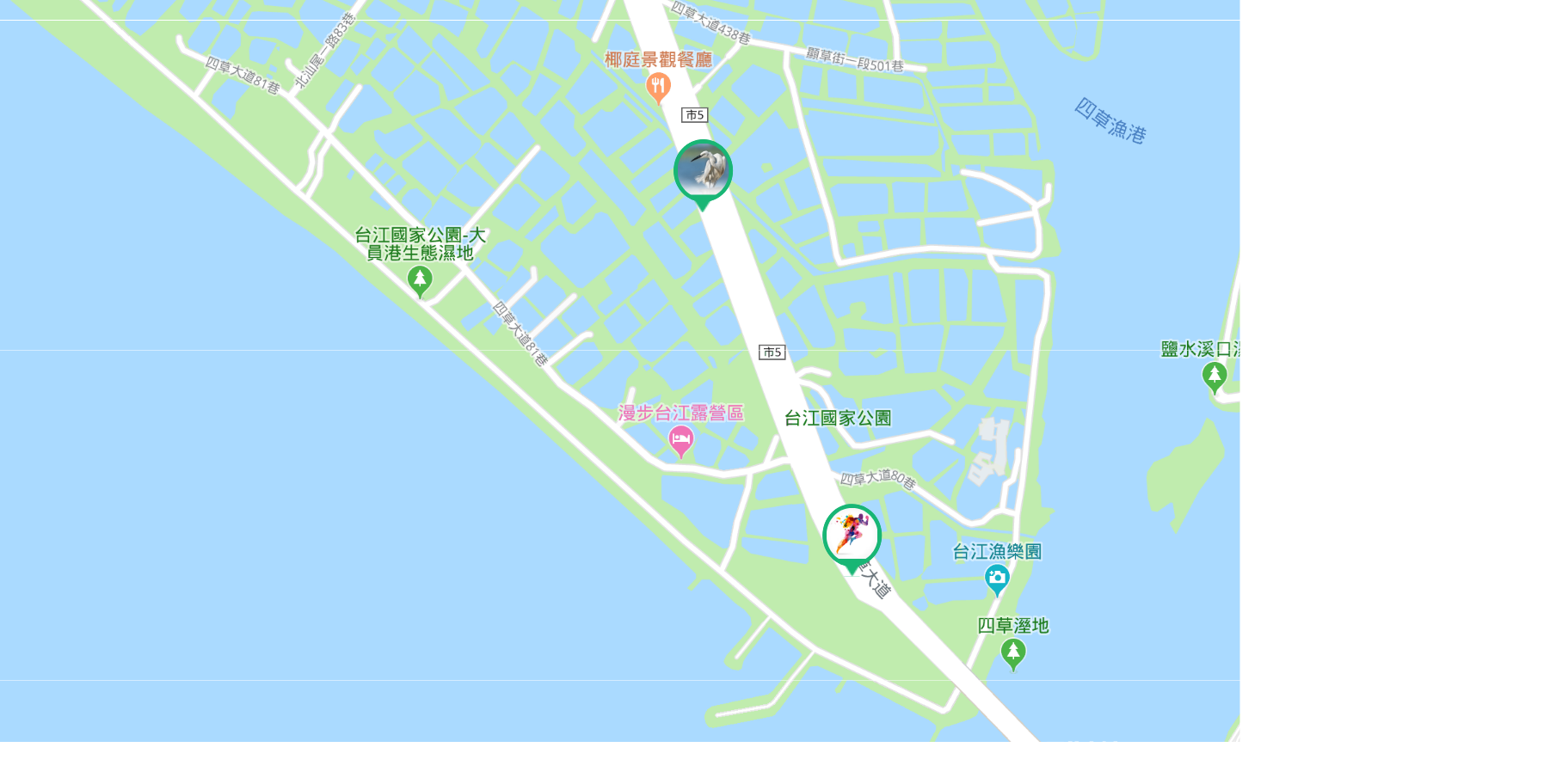
Task: Select the 椰庭景觀餐廳 restaurant pin
Action: [658, 87]
